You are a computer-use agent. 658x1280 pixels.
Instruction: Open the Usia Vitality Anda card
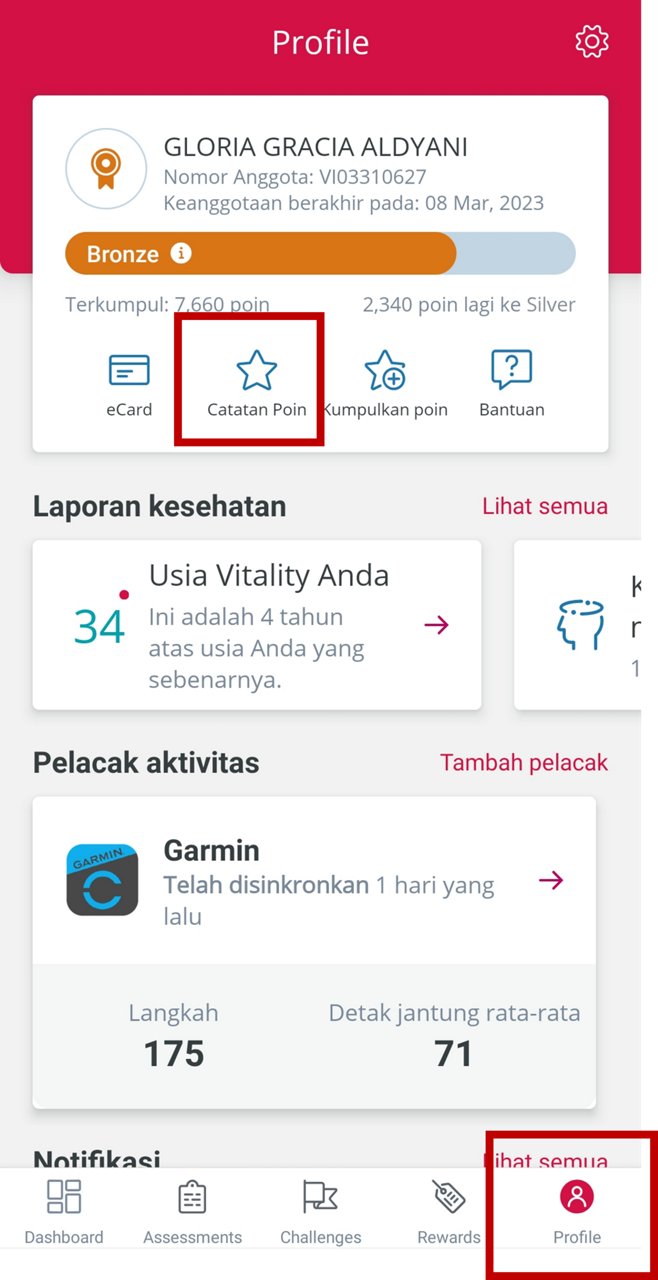(x=257, y=625)
